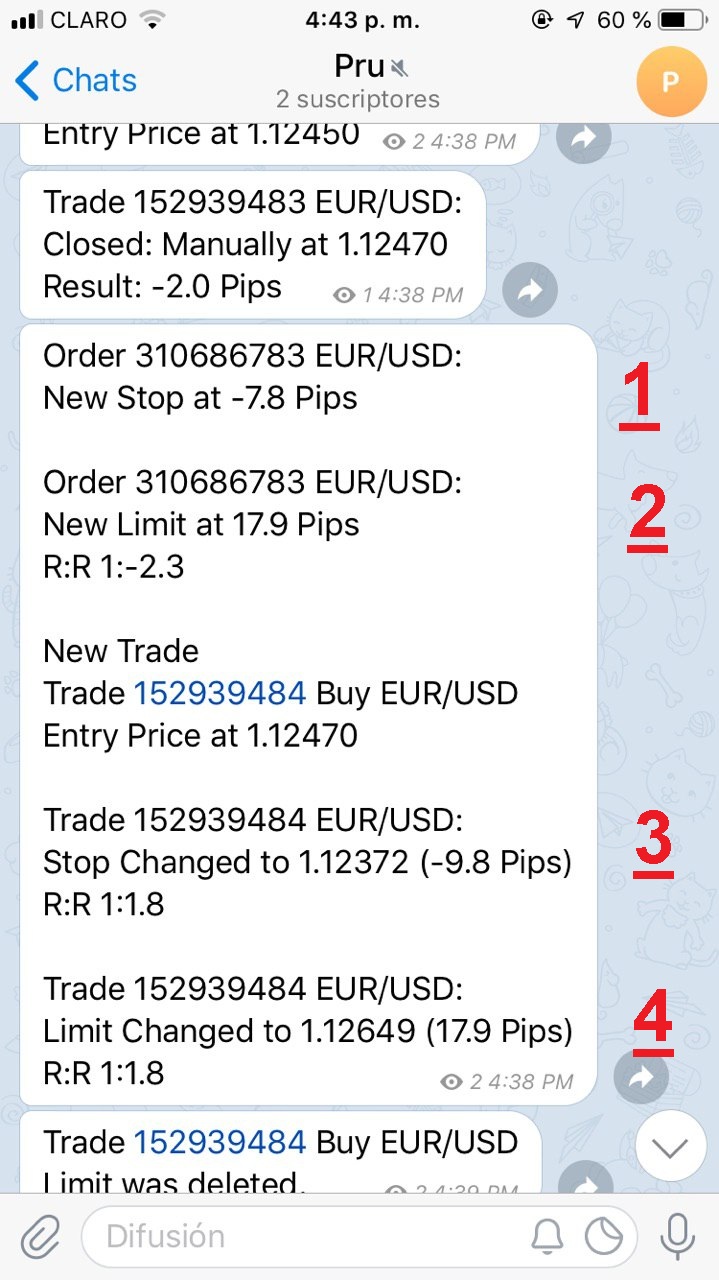Forward the Entry Price at 1.12450 message
This screenshot has height=1280, width=719.
583,138
